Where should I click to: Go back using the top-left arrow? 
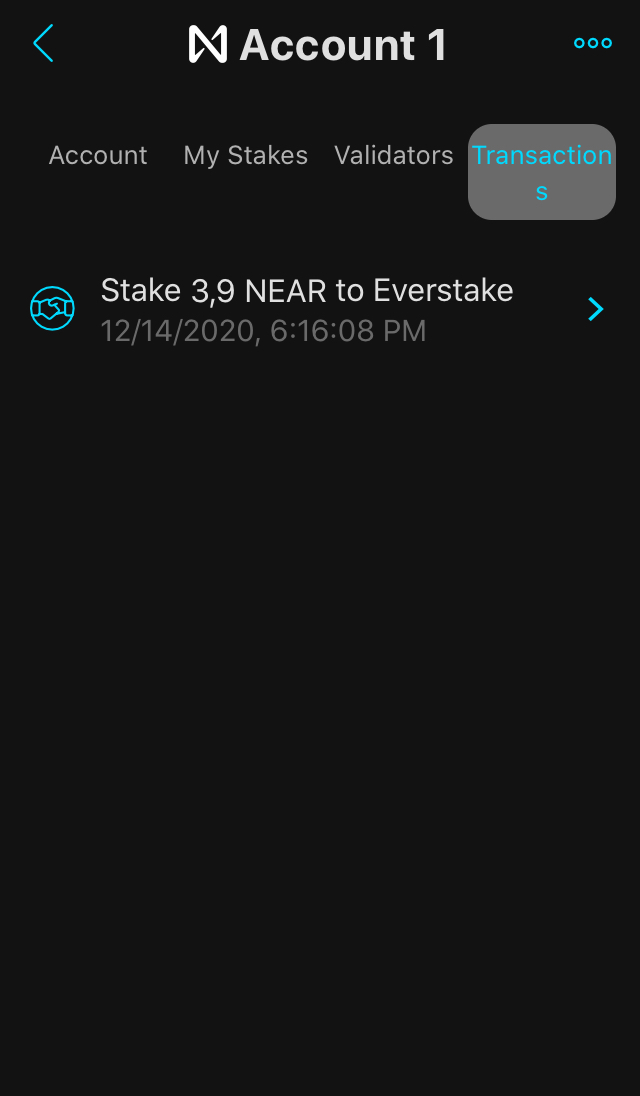[x=43, y=44]
